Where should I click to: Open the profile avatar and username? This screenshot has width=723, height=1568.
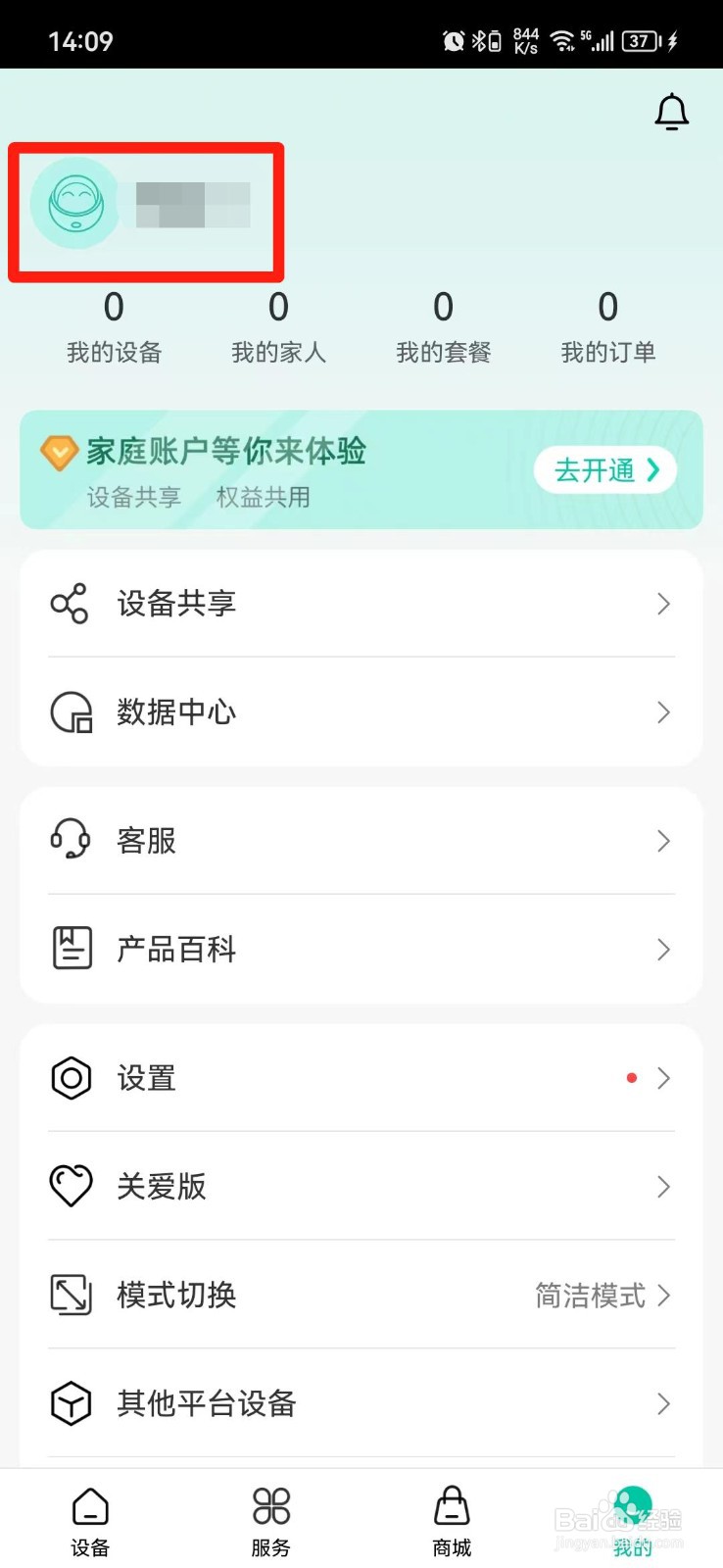143,204
